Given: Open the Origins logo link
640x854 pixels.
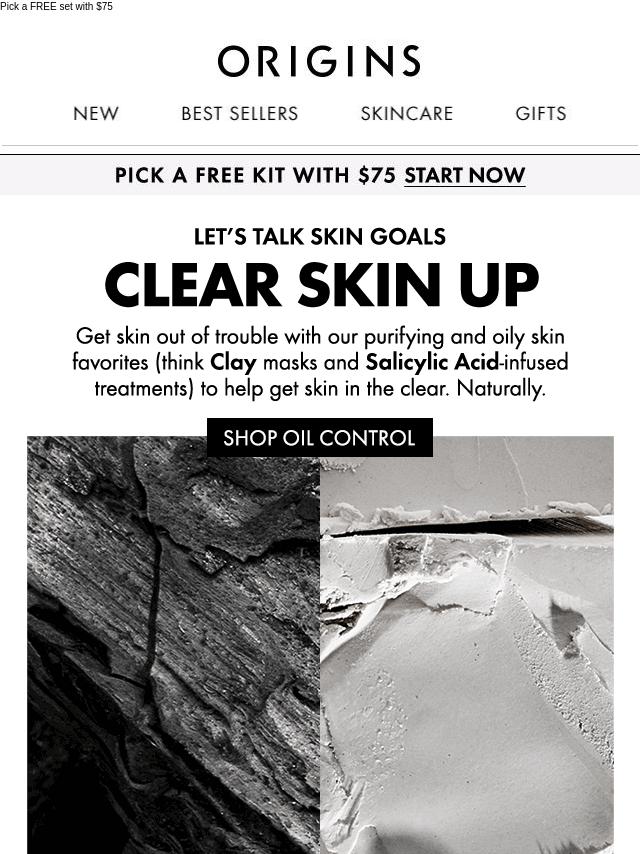Looking at the screenshot, I should click(x=319, y=62).
